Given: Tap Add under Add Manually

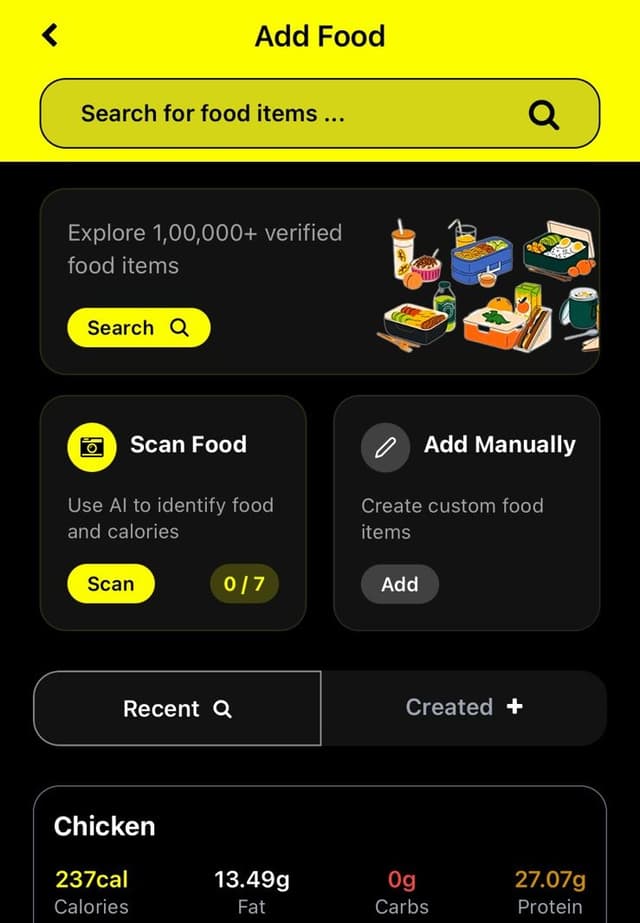Looking at the screenshot, I should pyautogui.click(x=399, y=584).
